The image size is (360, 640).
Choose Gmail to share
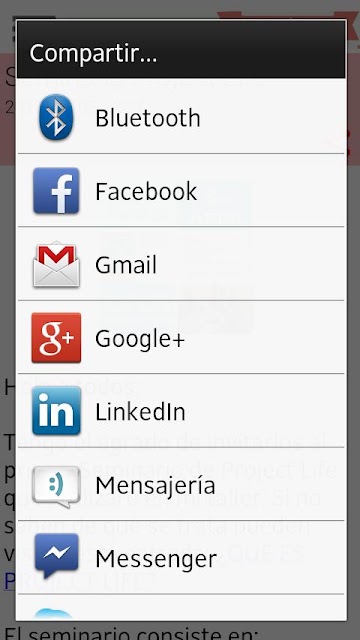pyautogui.click(x=181, y=264)
